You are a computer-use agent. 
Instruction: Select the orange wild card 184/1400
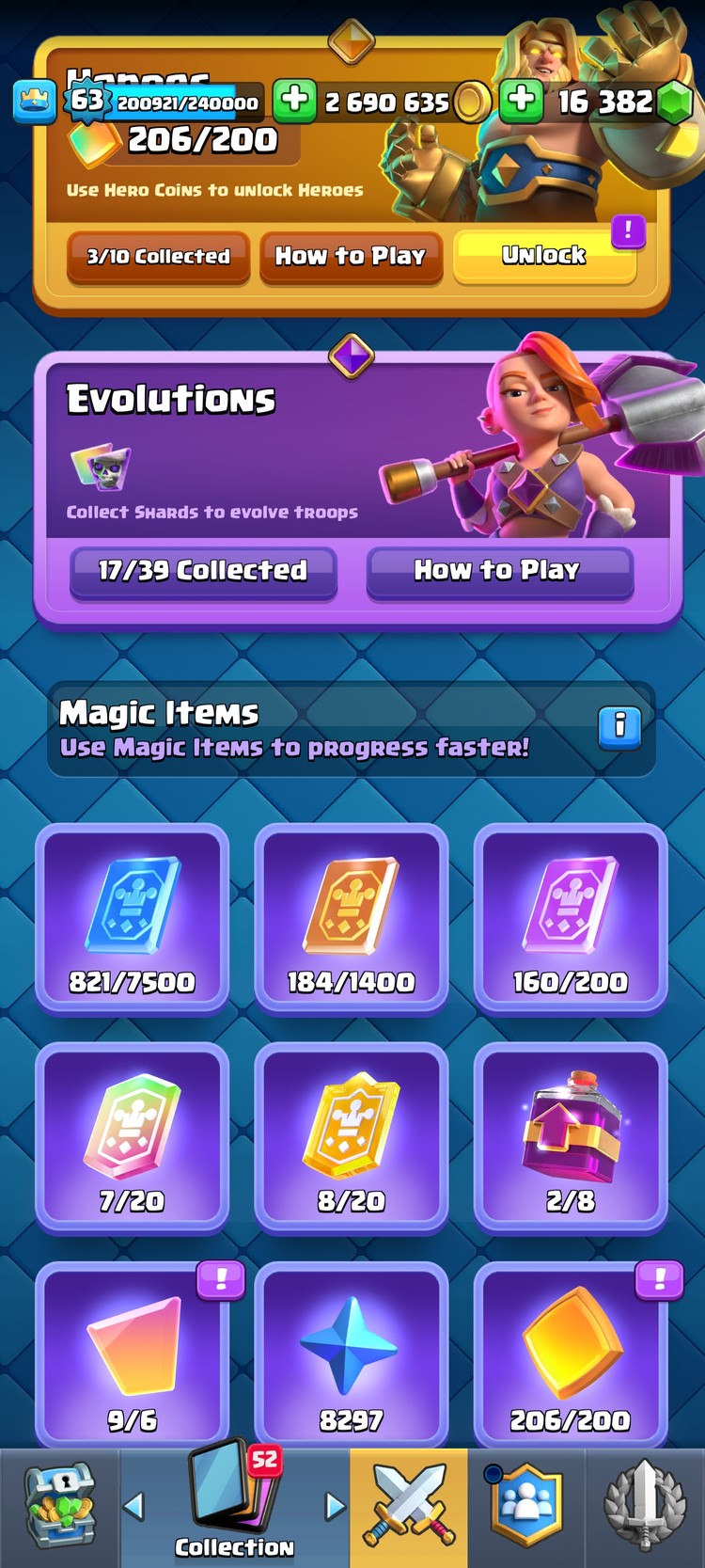(352, 918)
